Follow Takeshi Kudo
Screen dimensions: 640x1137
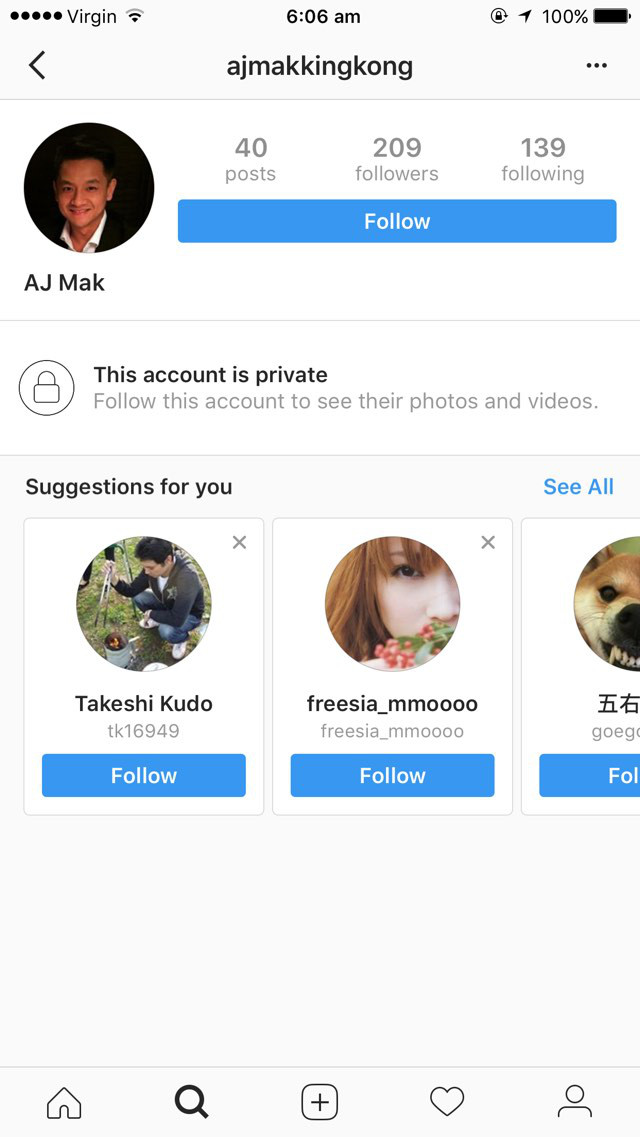click(144, 775)
